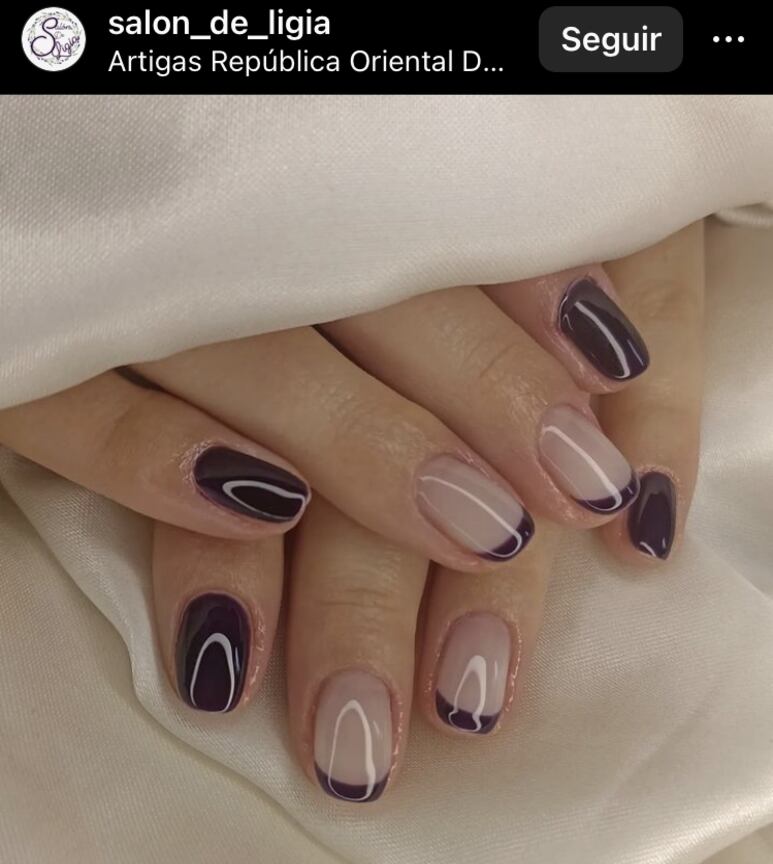This screenshot has width=773, height=864.
Task: Open the salon_de_ligia username link
Action: tap(219, 23)
